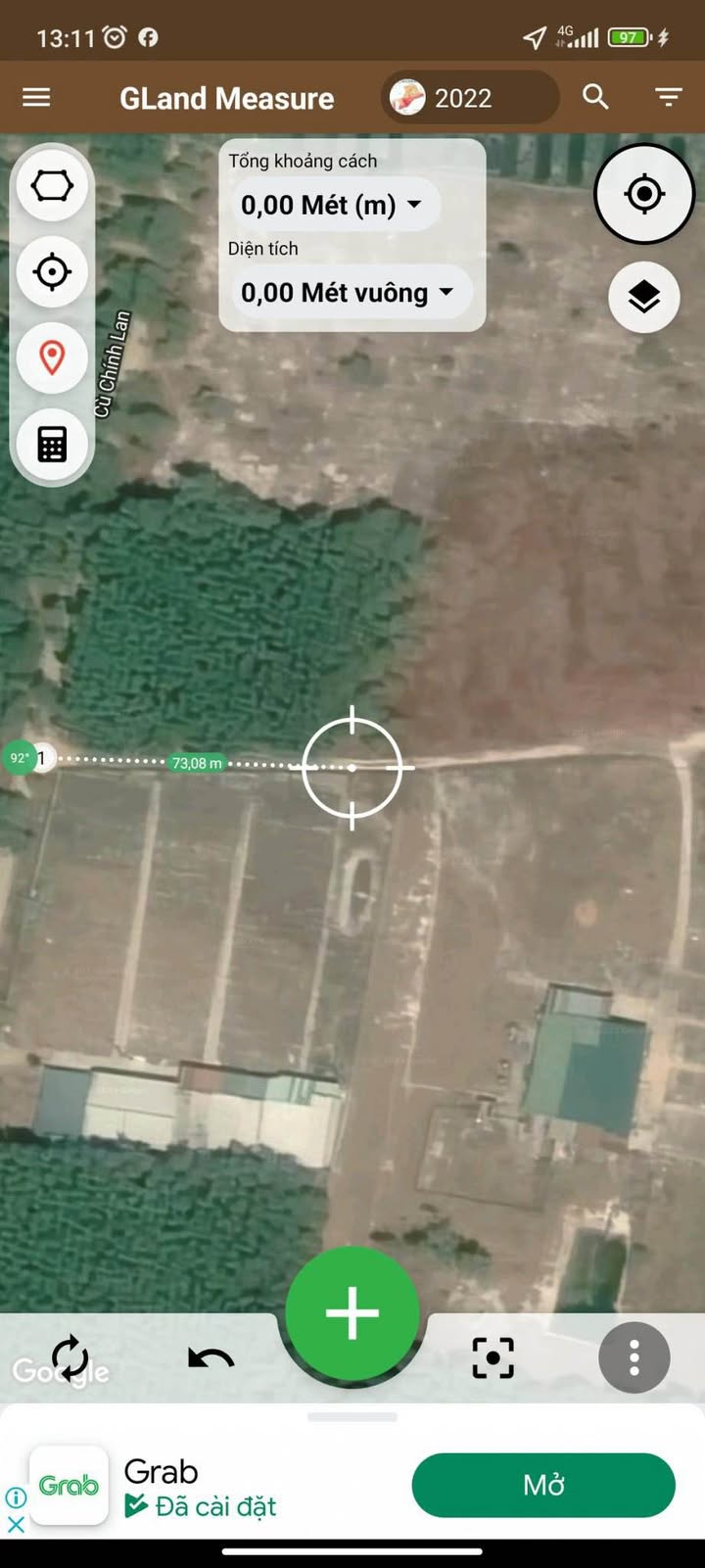Tap the crosshair target tool on the left
The height and width of the screenshot is (1568, 705).
tap(52, 271)
